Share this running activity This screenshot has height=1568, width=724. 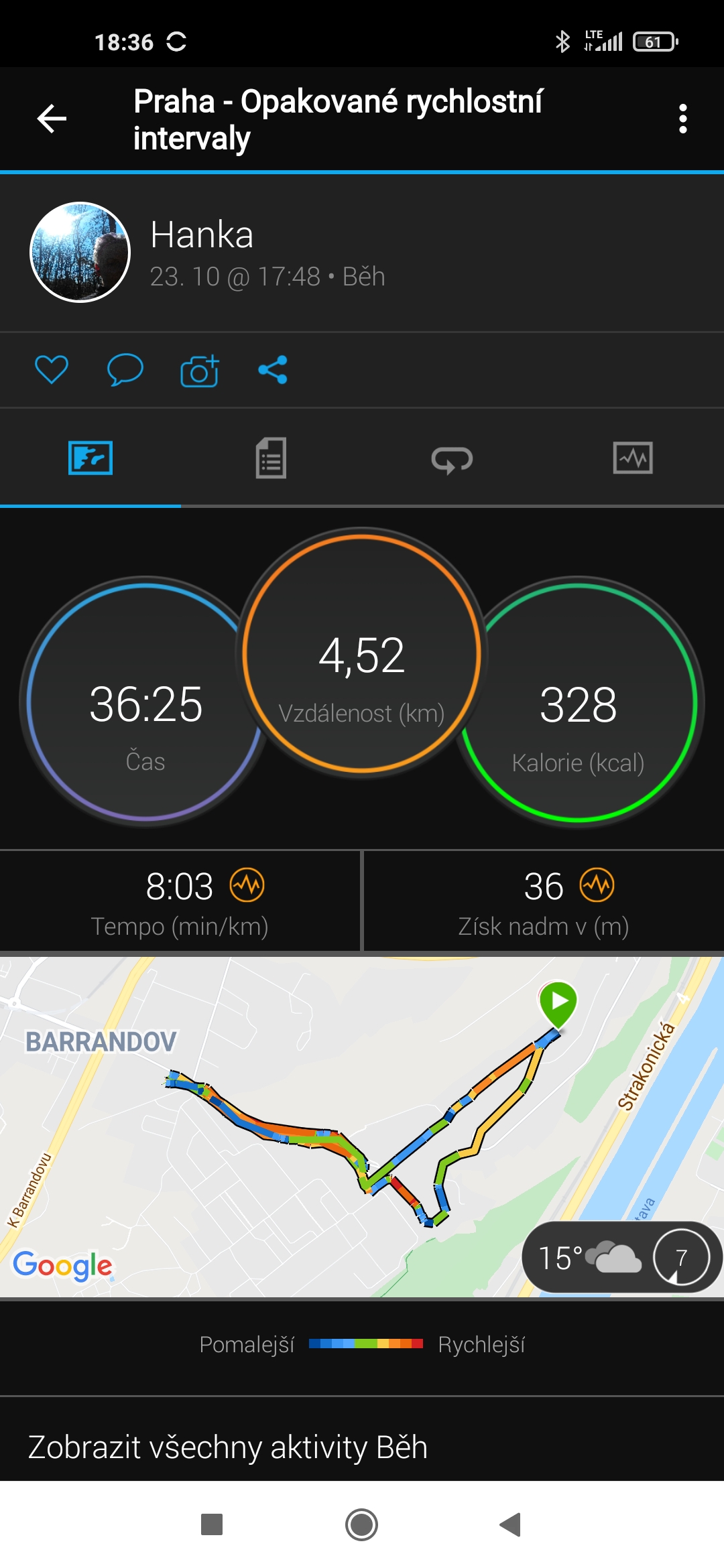click(273, 370)
